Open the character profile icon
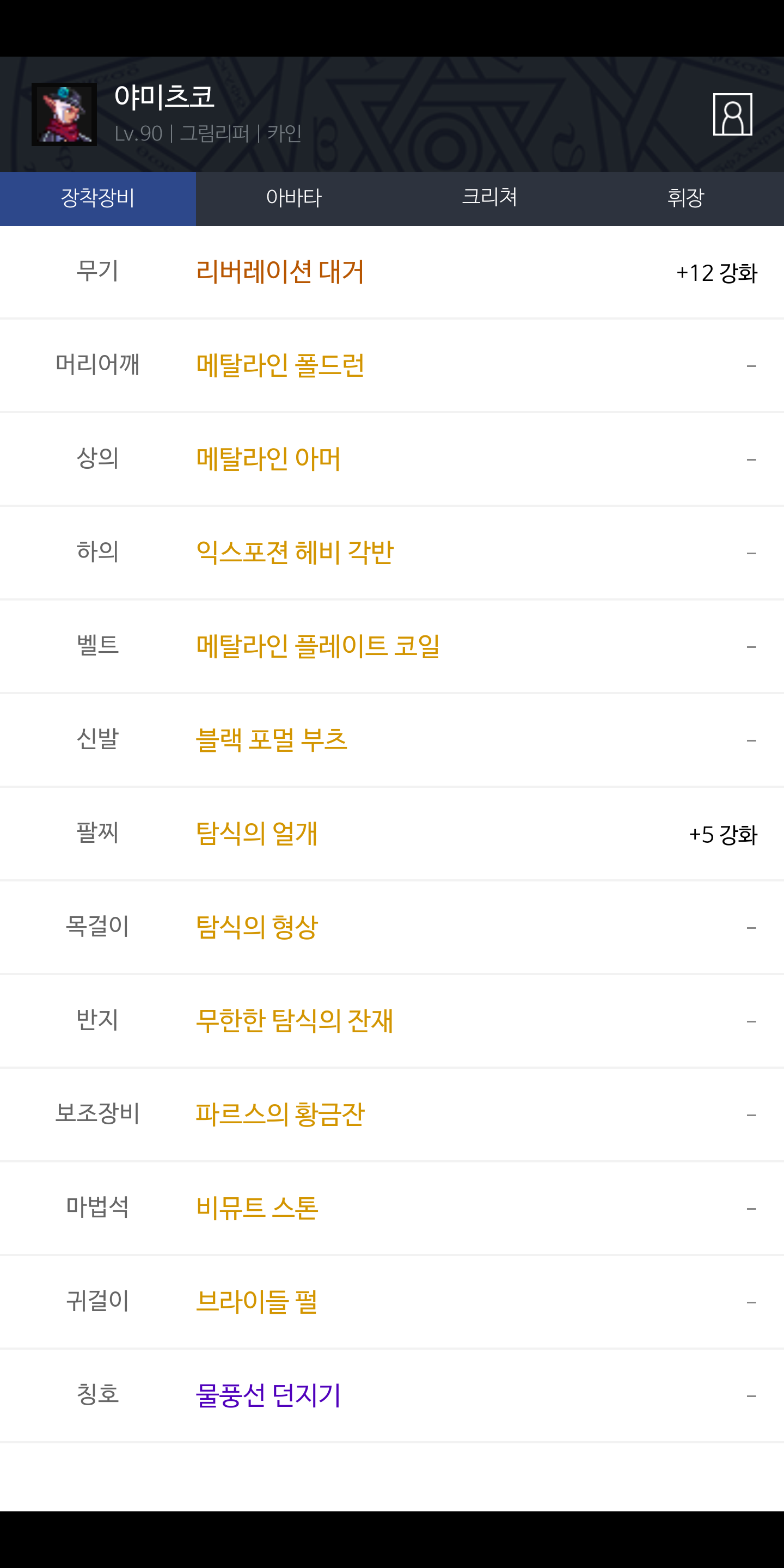The image size is (784, 1568). click(732, 114)
